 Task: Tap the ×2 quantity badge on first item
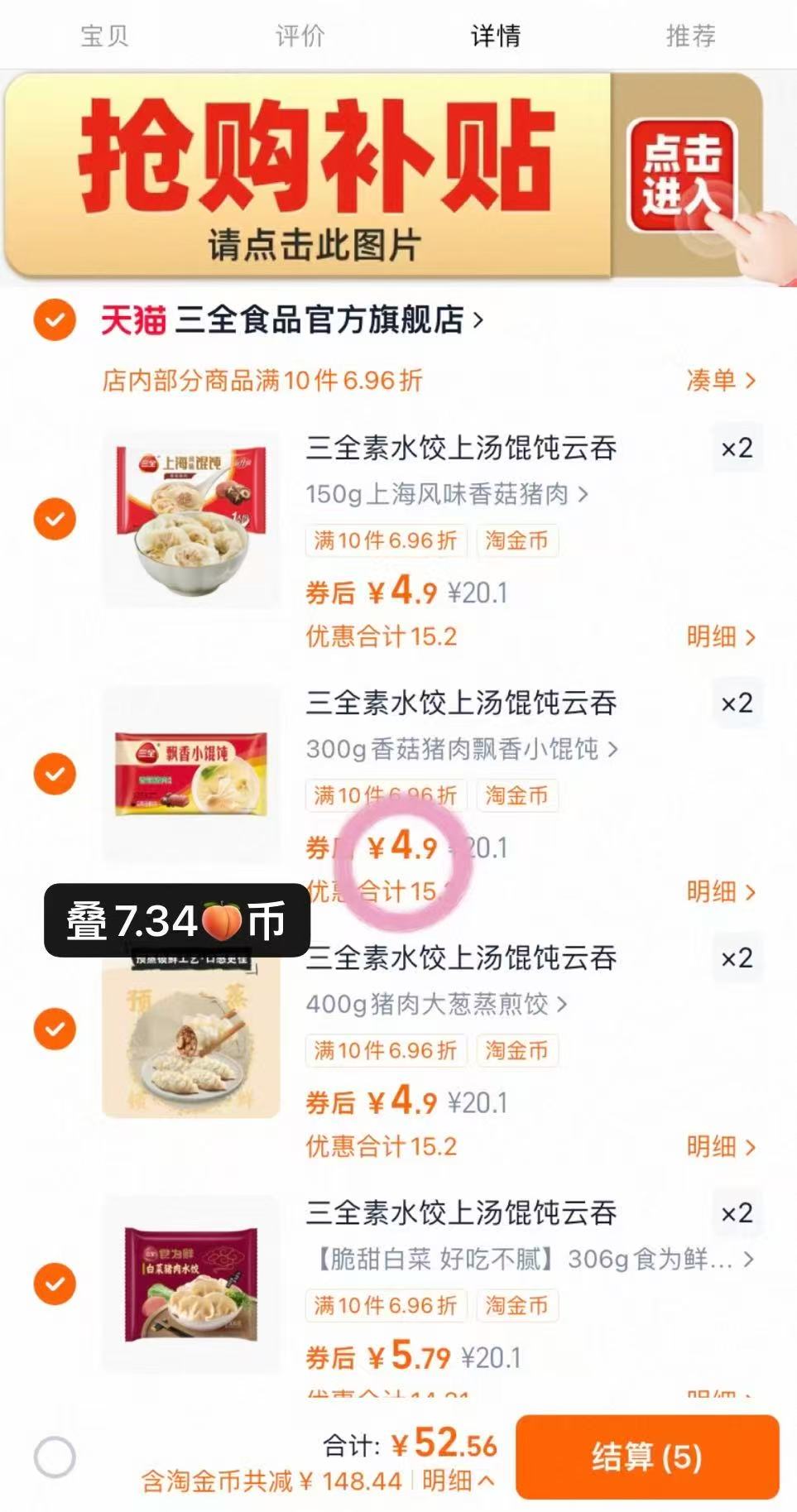[x=737, y=448]
